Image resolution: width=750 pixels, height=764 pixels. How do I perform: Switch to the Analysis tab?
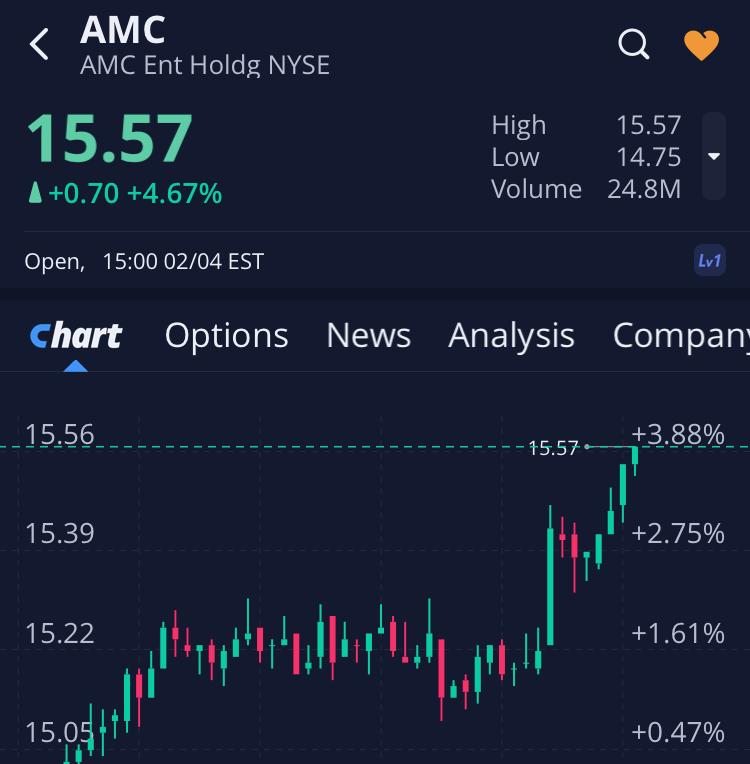point(511,336)
